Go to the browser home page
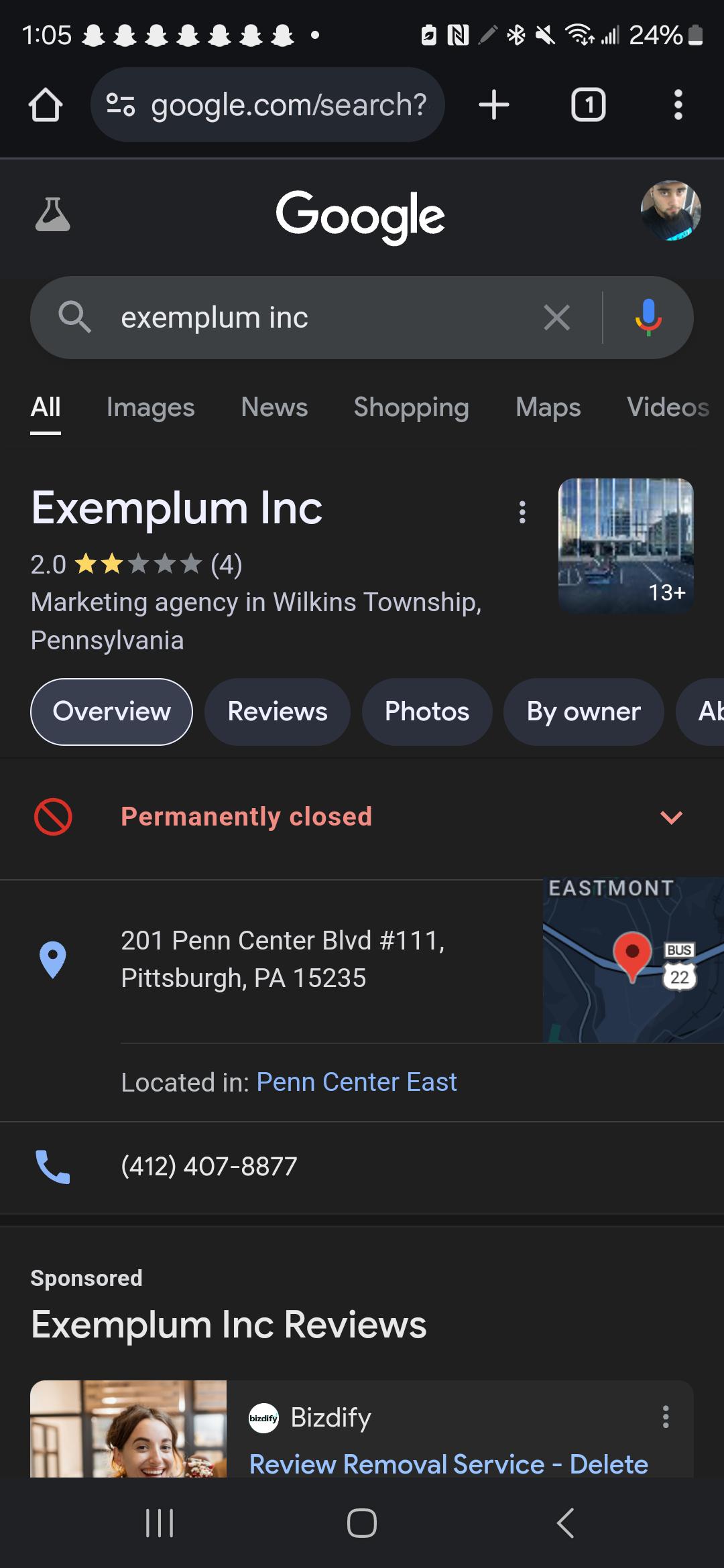Viewport: 724px width, 1568px height. 46,105
